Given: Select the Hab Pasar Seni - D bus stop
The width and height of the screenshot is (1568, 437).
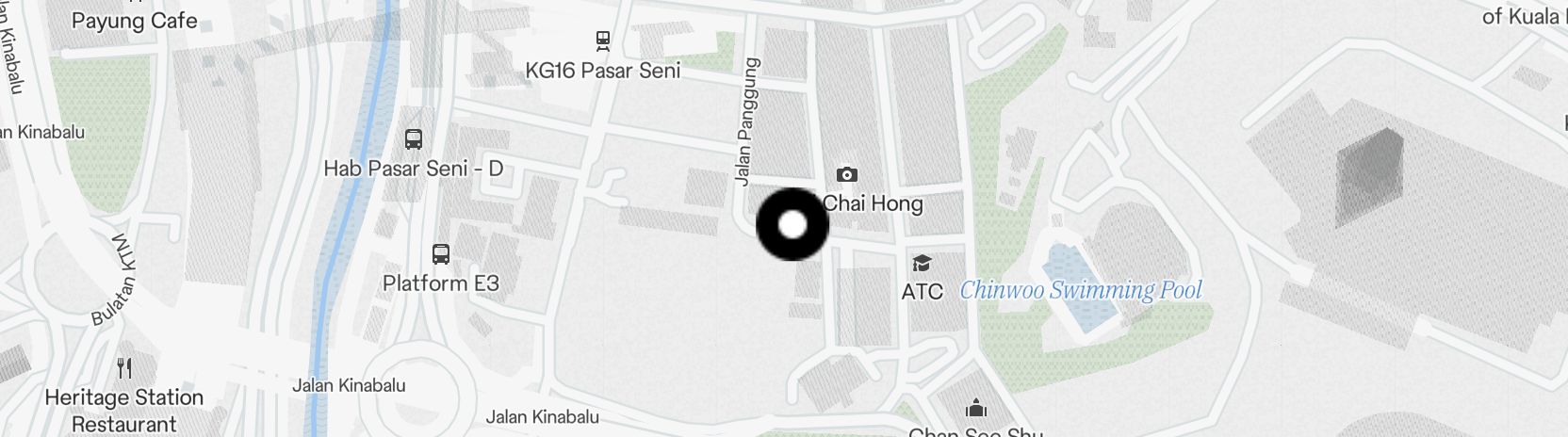Looking at the screenshot, I should pyautogui.click(x=413, y=139).
